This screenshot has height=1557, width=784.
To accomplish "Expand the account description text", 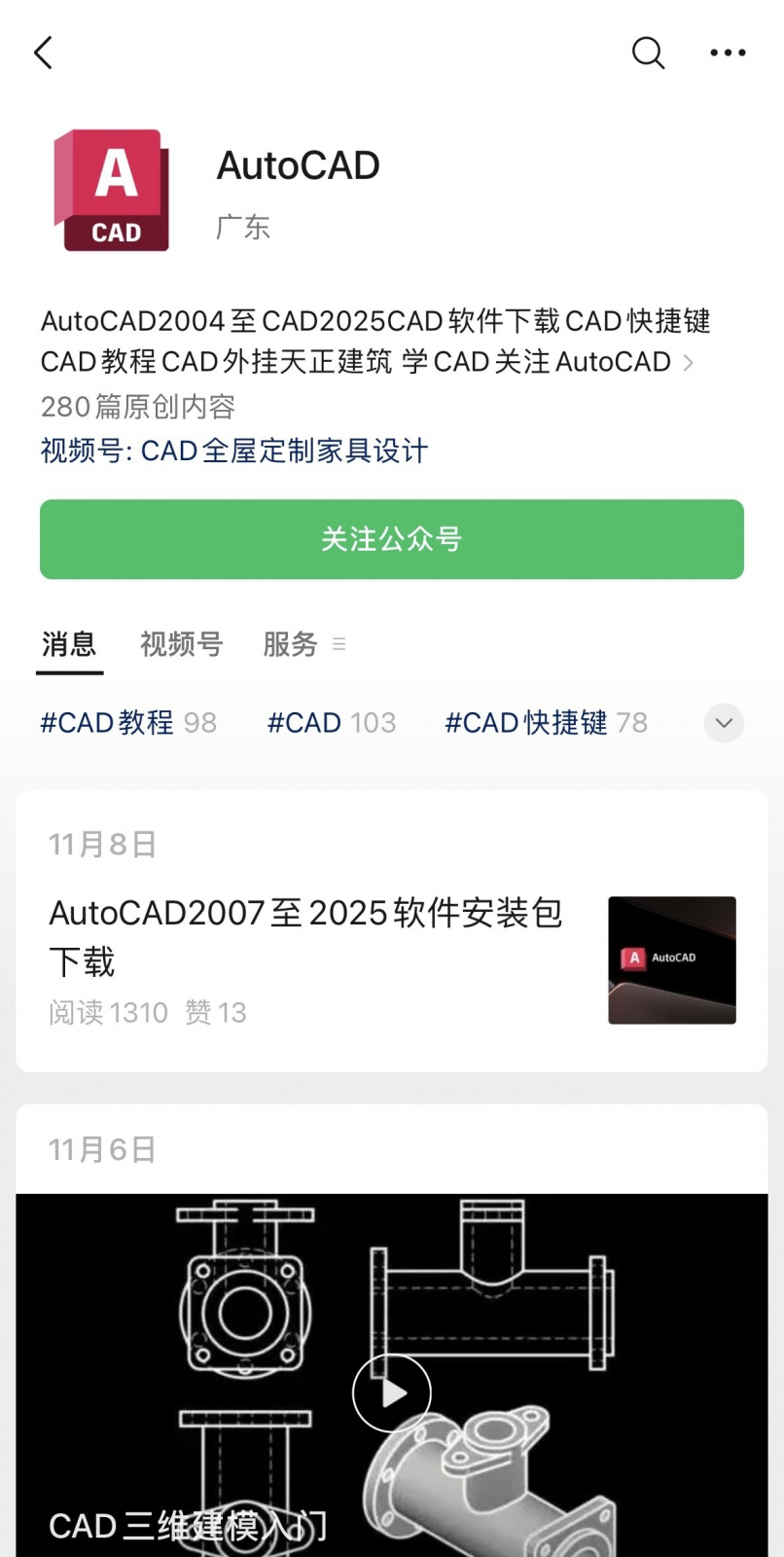I will [x=688, y=363].
